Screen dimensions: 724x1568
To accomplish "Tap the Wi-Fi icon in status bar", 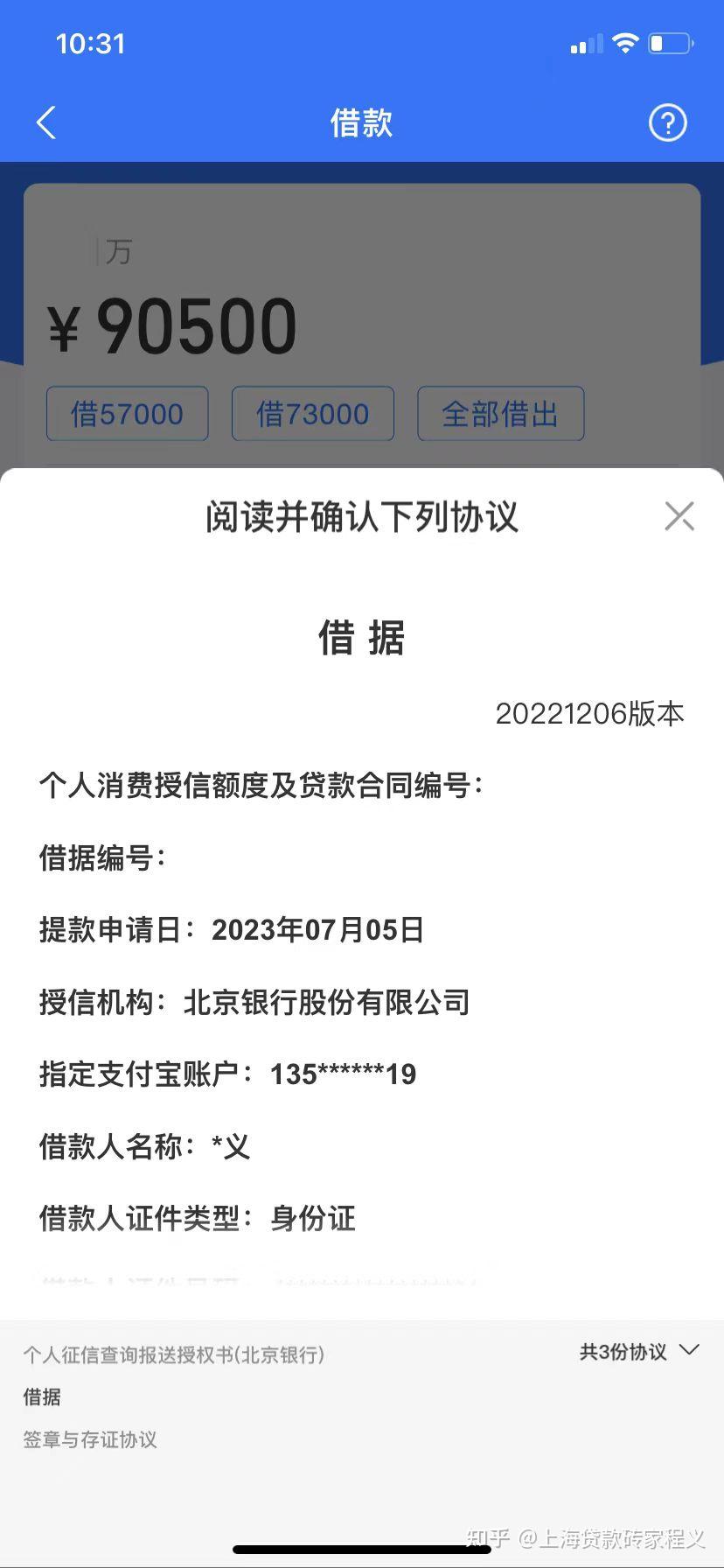I will coord(626,42).
